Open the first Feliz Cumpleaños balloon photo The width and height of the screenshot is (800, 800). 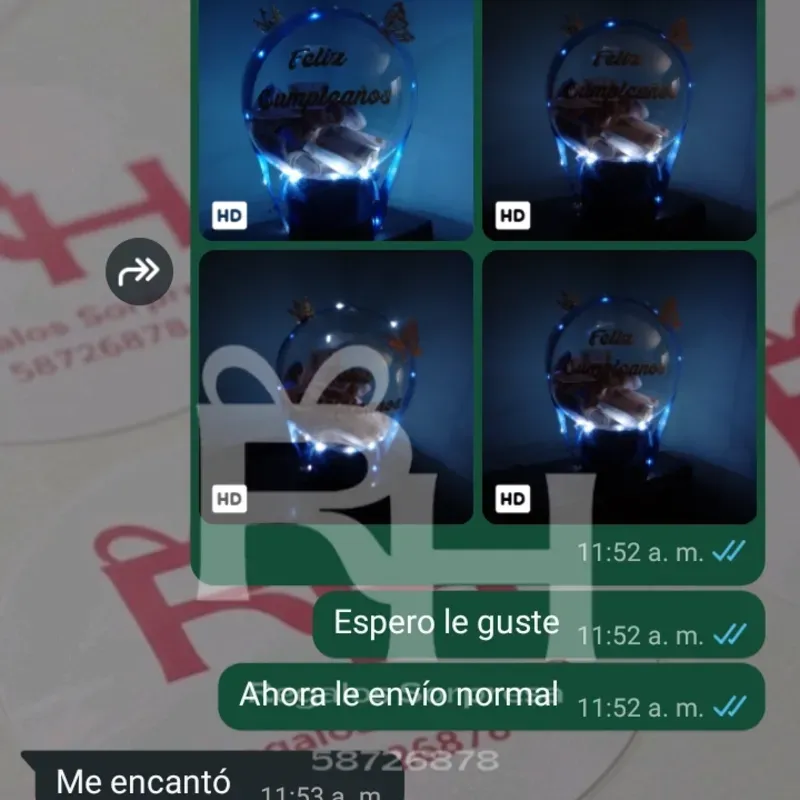pos(336,120)
